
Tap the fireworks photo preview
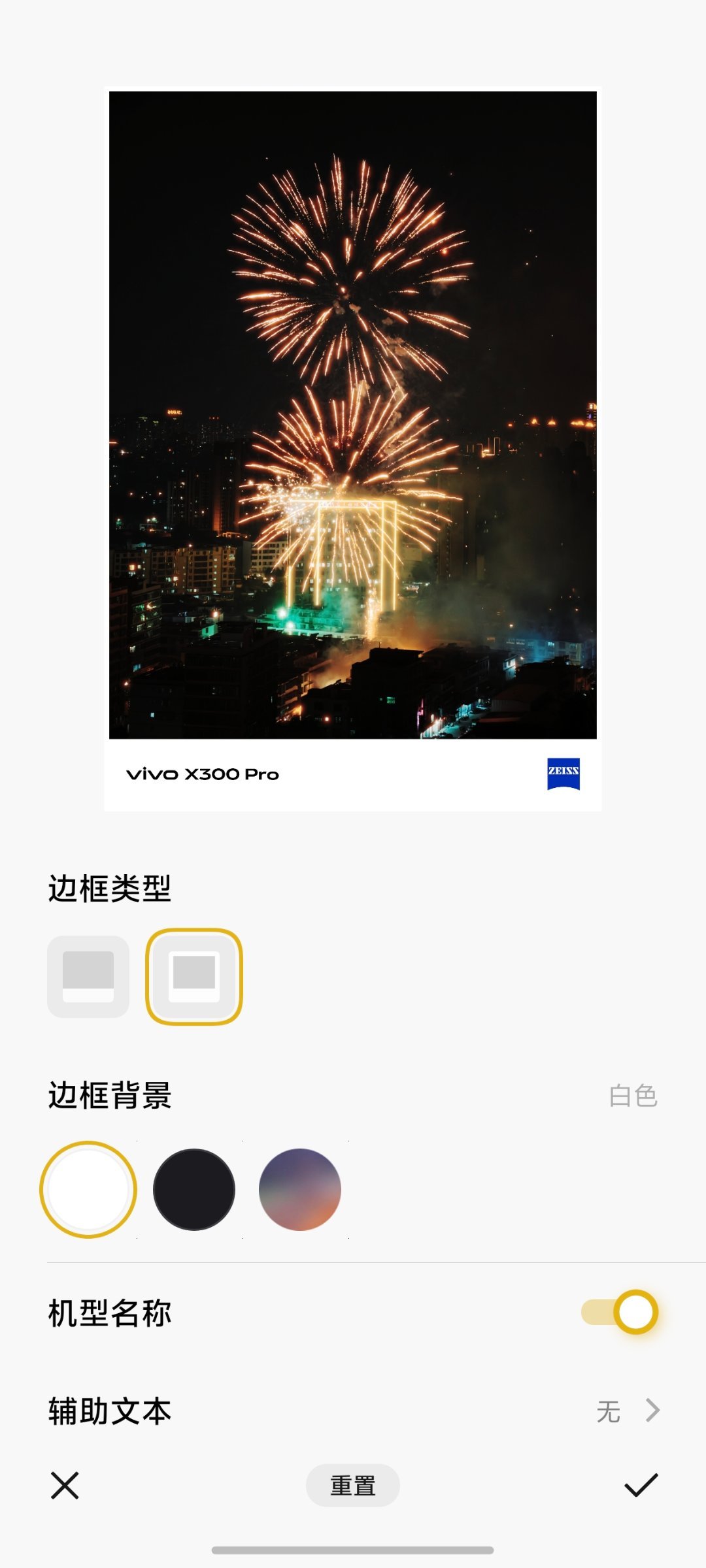(x=353, y=418)
